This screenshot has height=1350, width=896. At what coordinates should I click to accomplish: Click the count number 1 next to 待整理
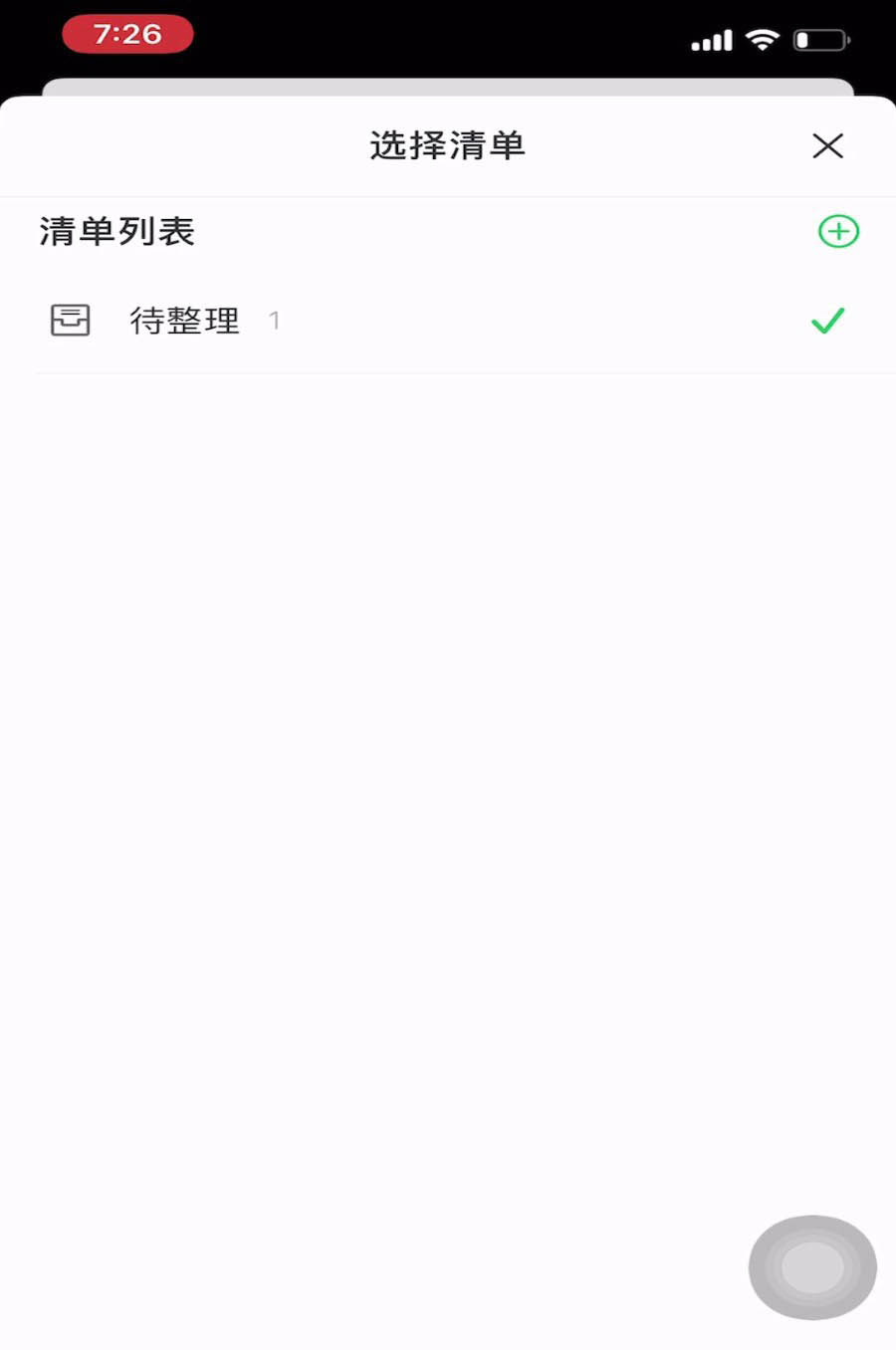coord(275,321)
